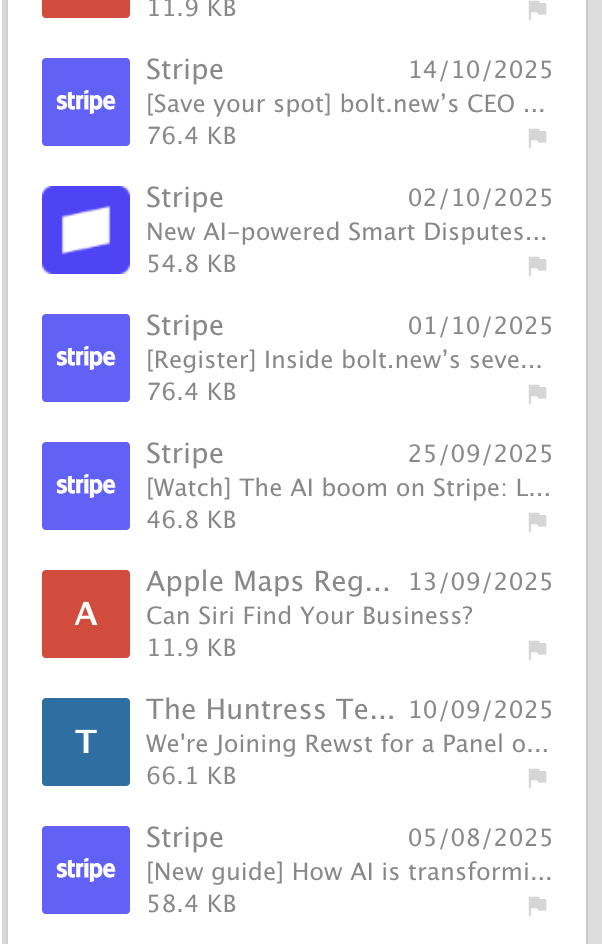This screenshot has height=944, width=602.
Task: Flag the '[New guide]' Stripe email
Action: pos(537,906)
